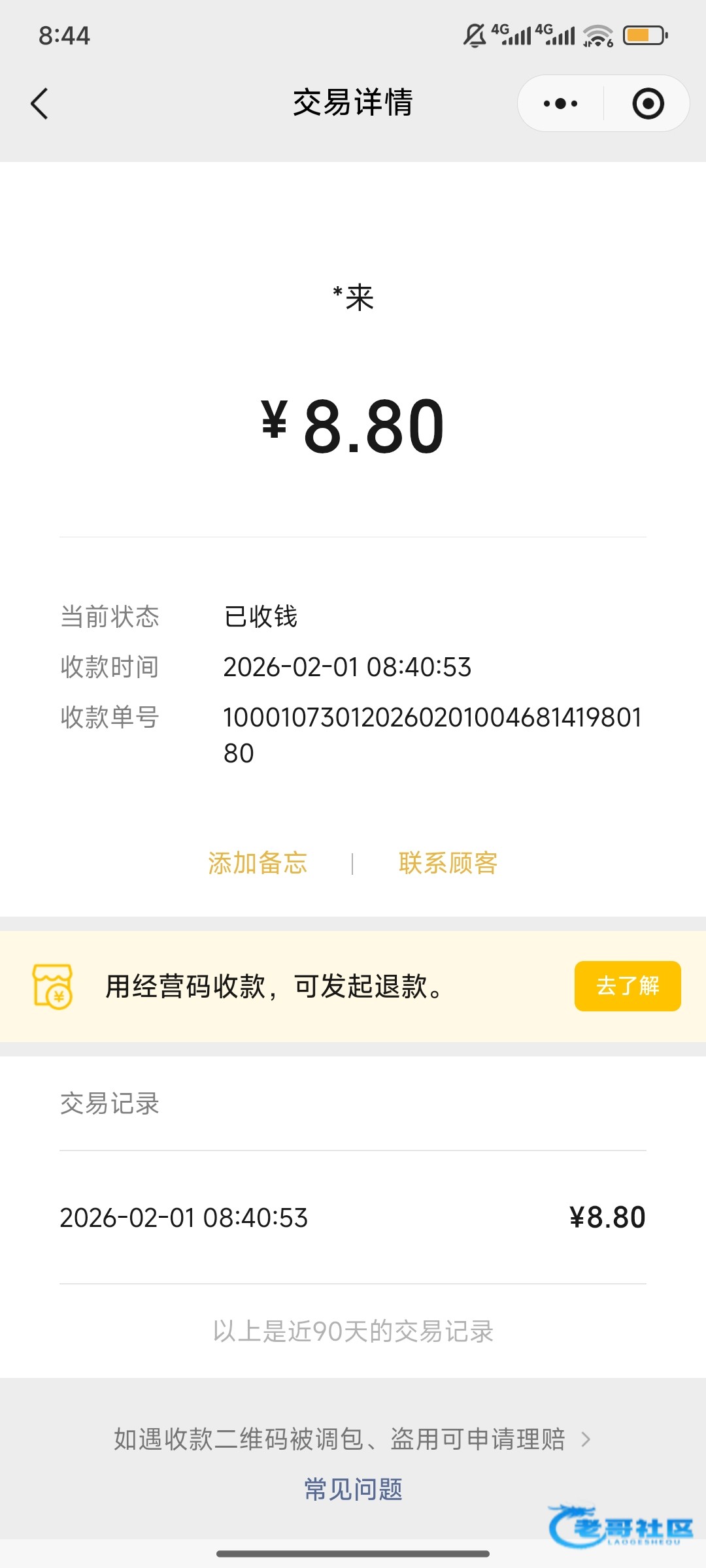The height and width of the screenshot is (1568, 706).
Task: Tap 联系顾客 to contact the customer
Action: [448, 863]
